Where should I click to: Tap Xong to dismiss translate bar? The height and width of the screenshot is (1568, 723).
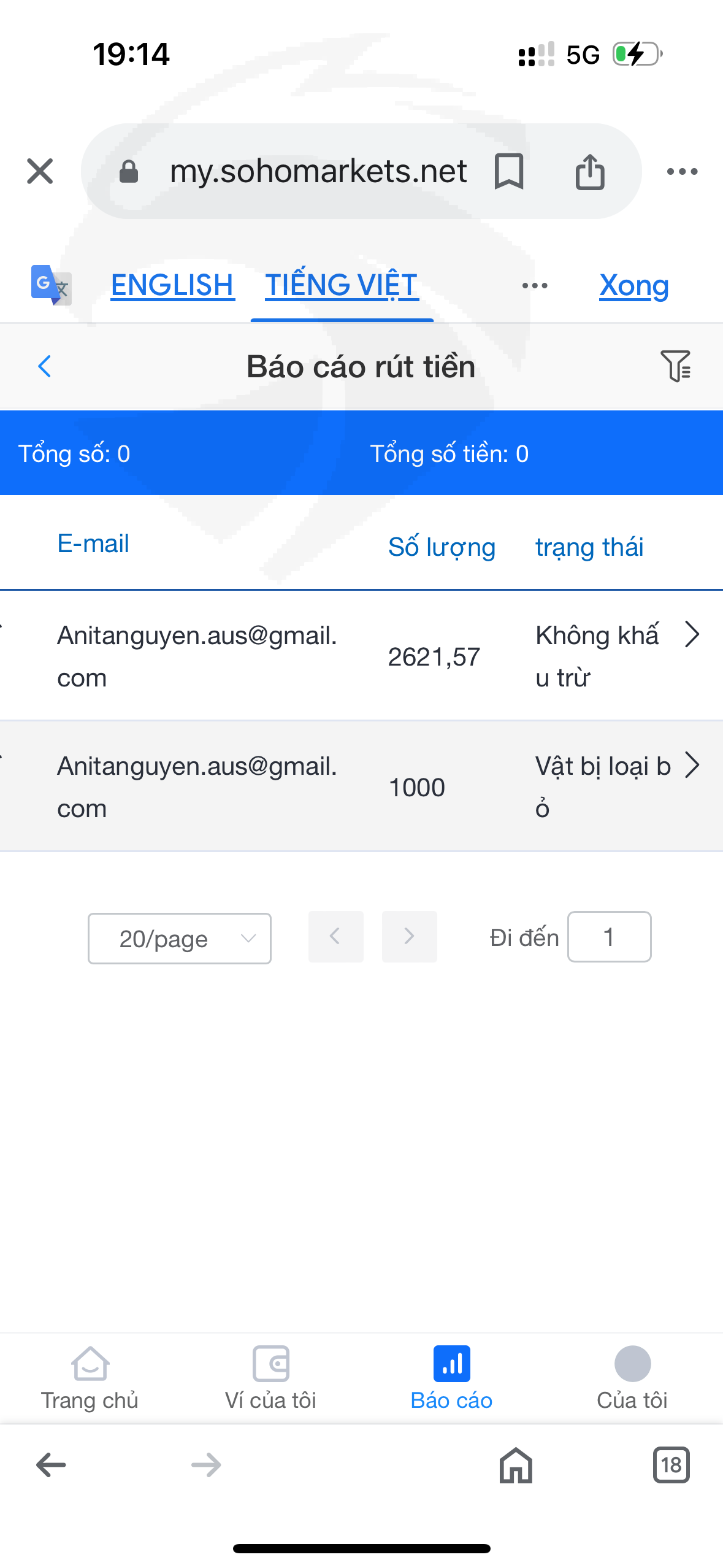(x=633, y=286)
